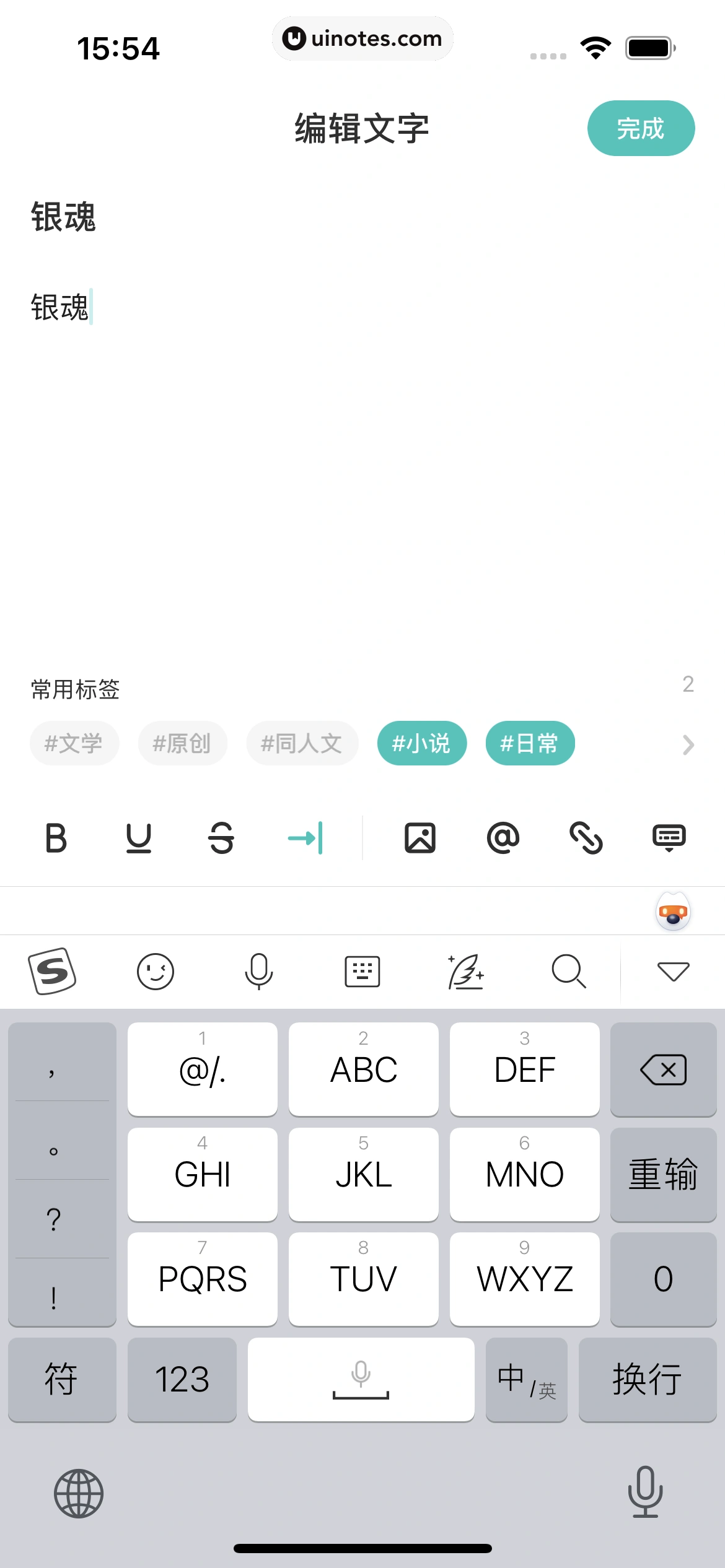Insert an image into the post

coord(420,838)
